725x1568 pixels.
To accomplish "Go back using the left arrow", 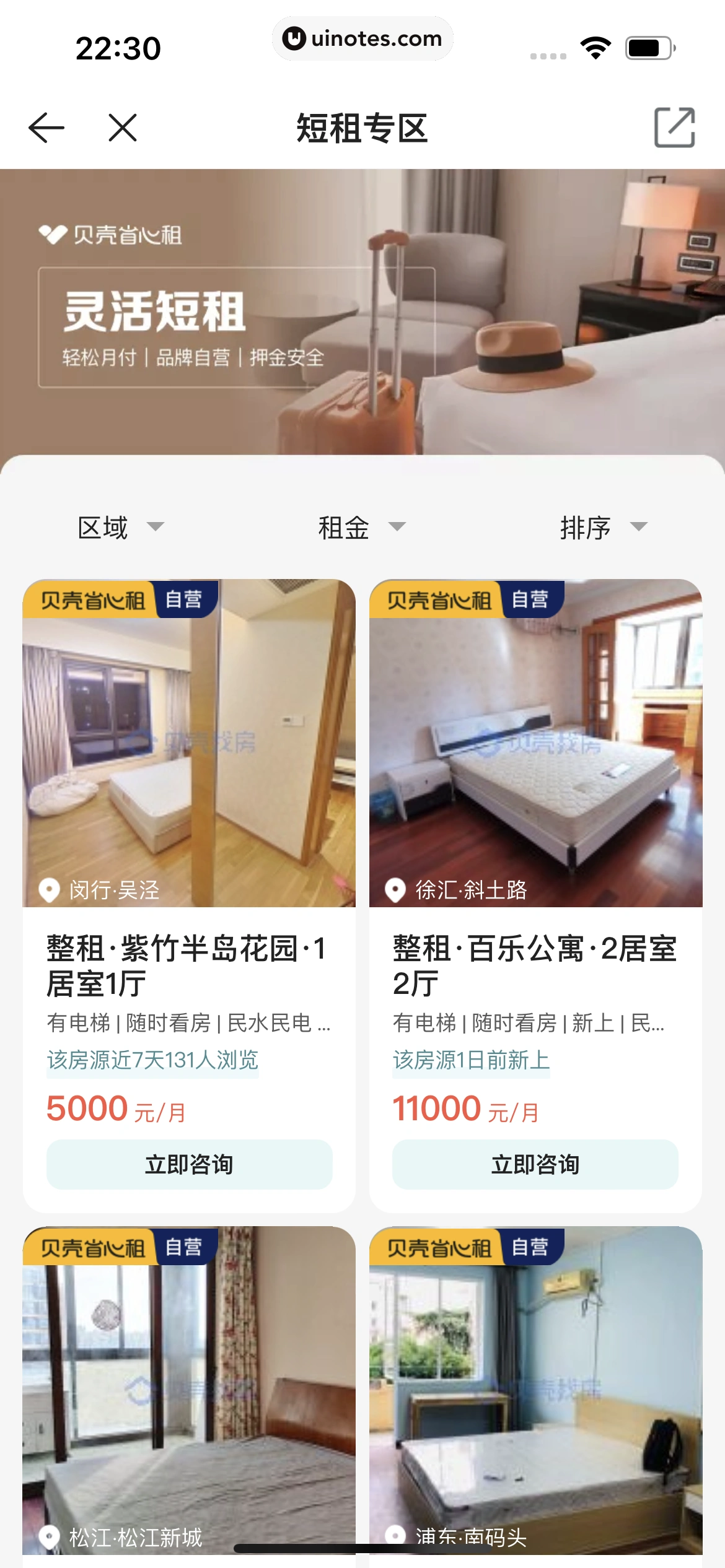I will point(46,128).
